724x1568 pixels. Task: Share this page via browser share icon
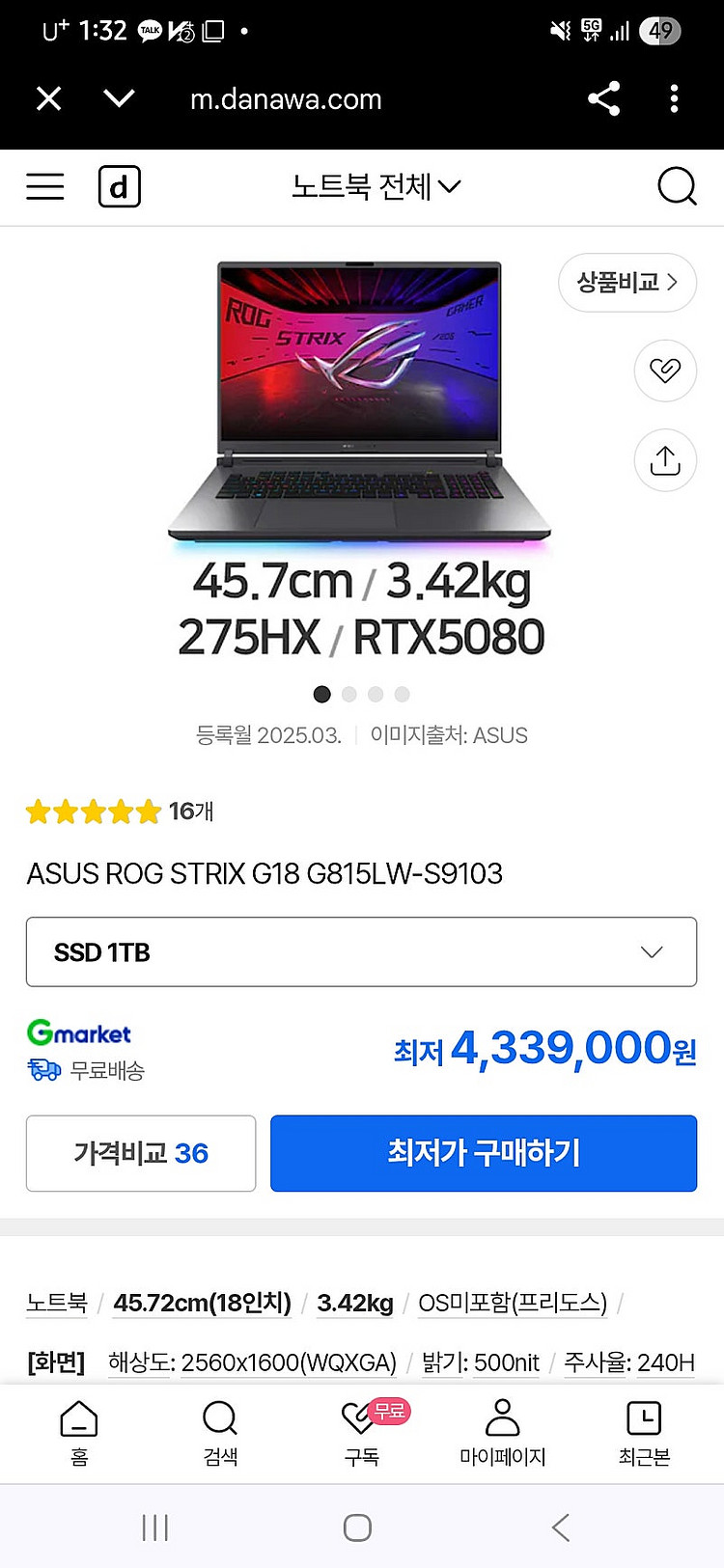point(603,98)
